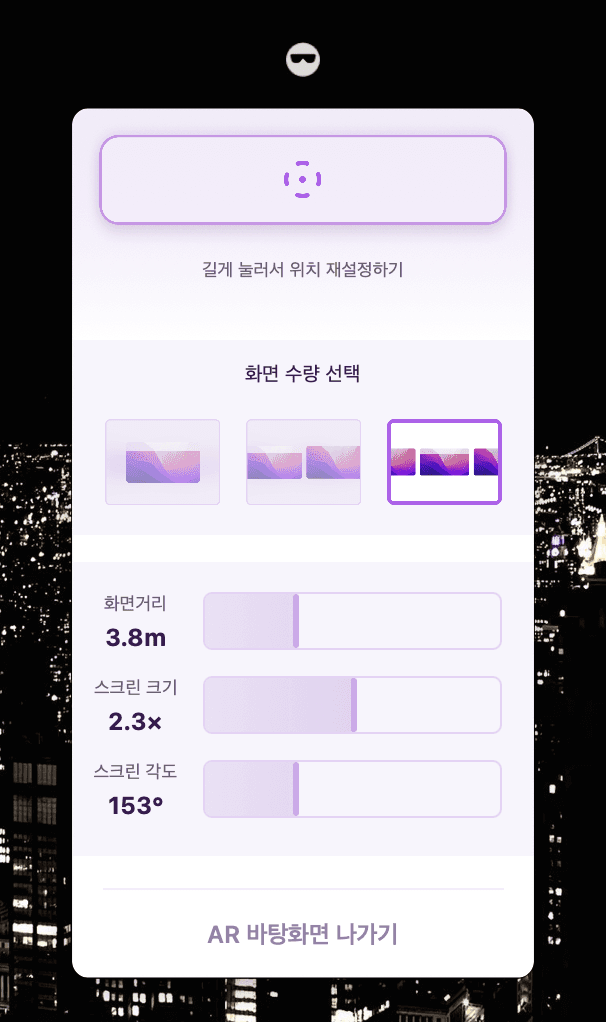Adjust the 화면거리 slider

click(x=296, y=621)
